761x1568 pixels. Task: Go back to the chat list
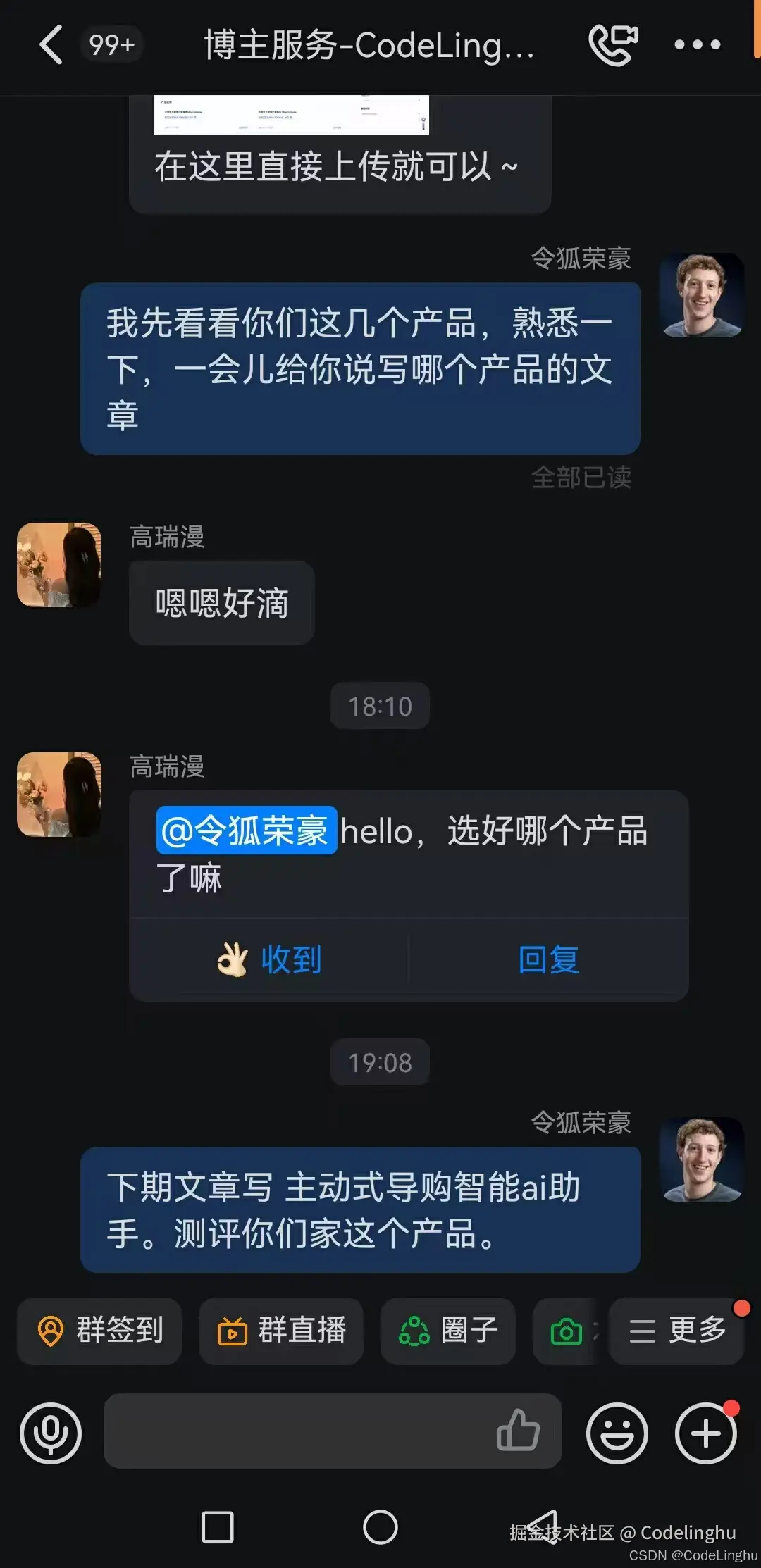point(51,45)
